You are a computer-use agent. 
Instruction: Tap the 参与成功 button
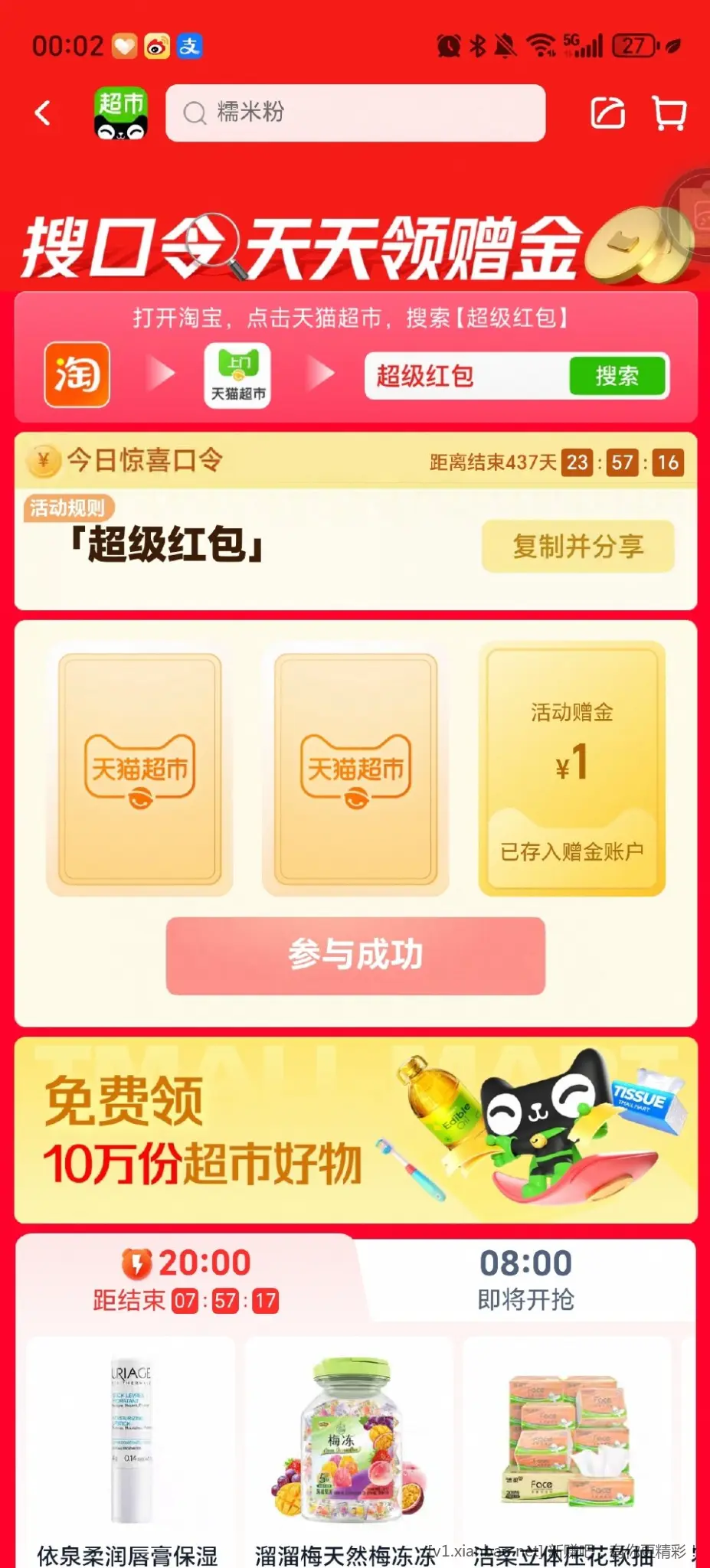pyautogui.click(x=355, y=955)
